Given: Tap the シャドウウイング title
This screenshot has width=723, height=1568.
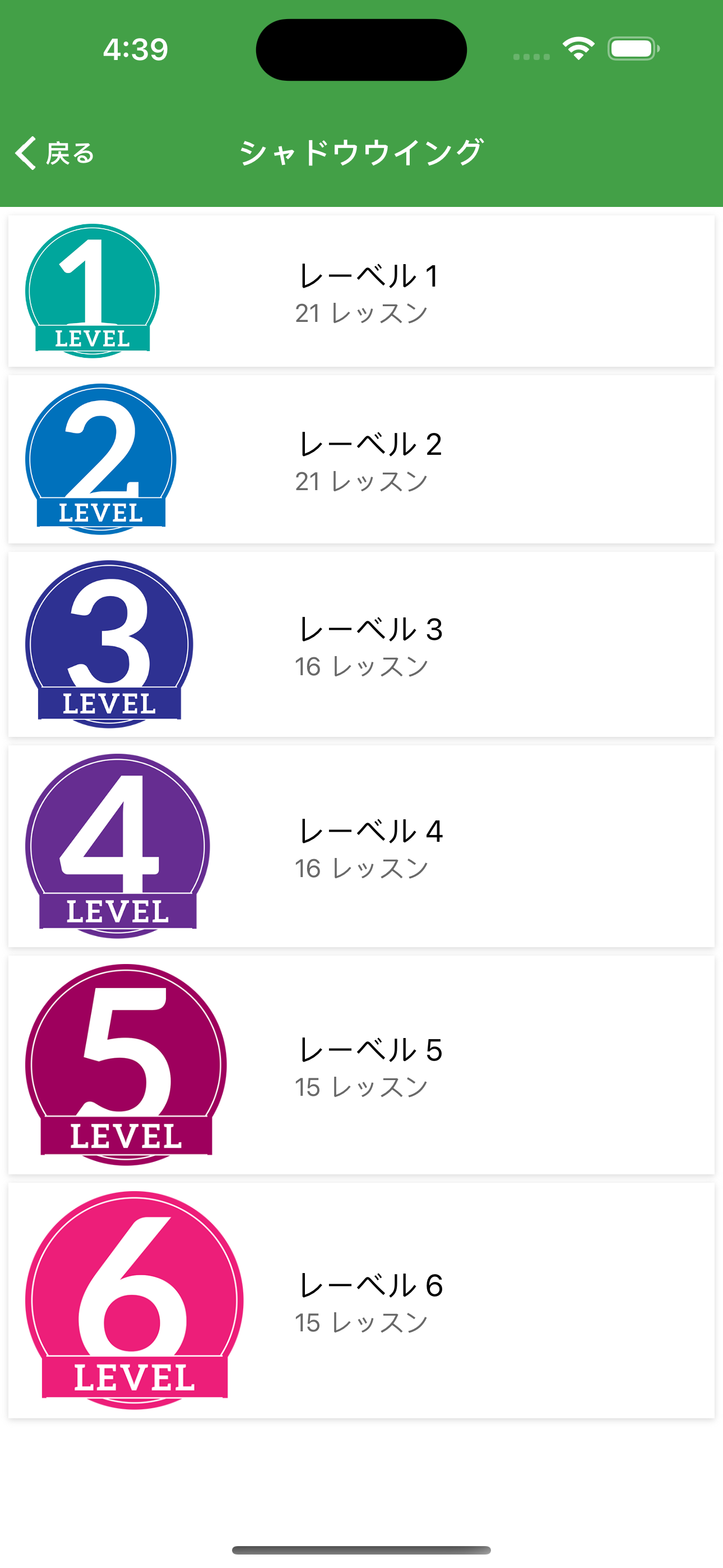Looking at the screenshot, I should coord(361,151).
